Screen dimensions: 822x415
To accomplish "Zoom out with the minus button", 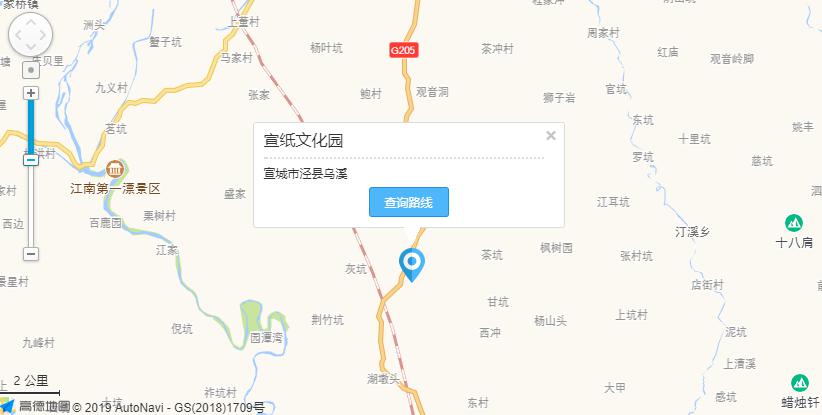I will tap(31, 254).
